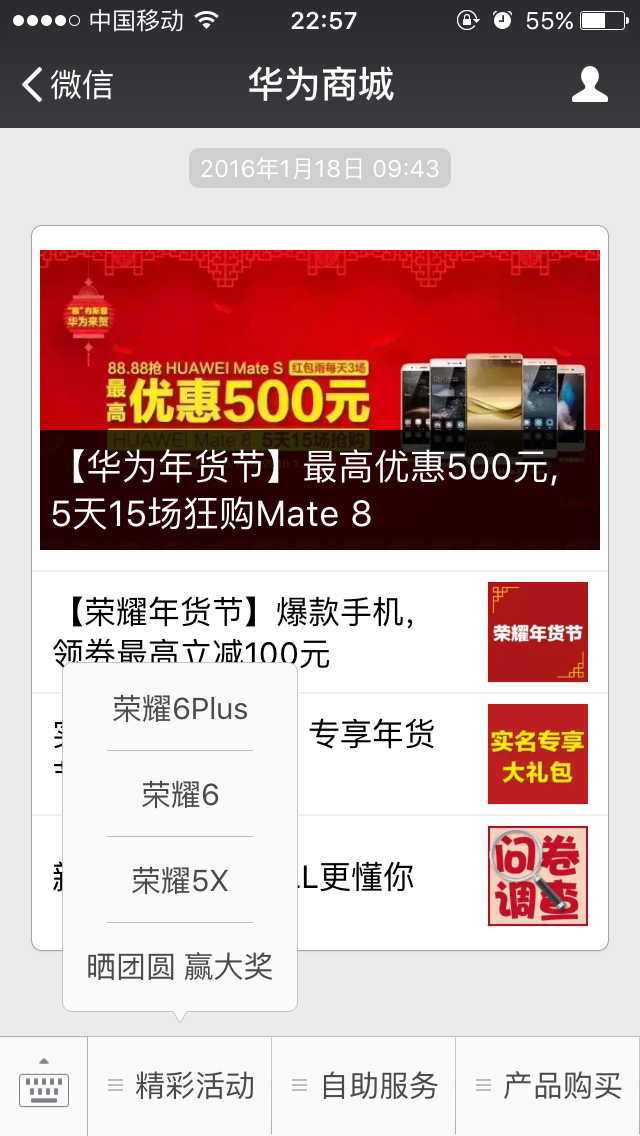
Task: Expand the 产品购买 menu
Action: click(548, 1086)
